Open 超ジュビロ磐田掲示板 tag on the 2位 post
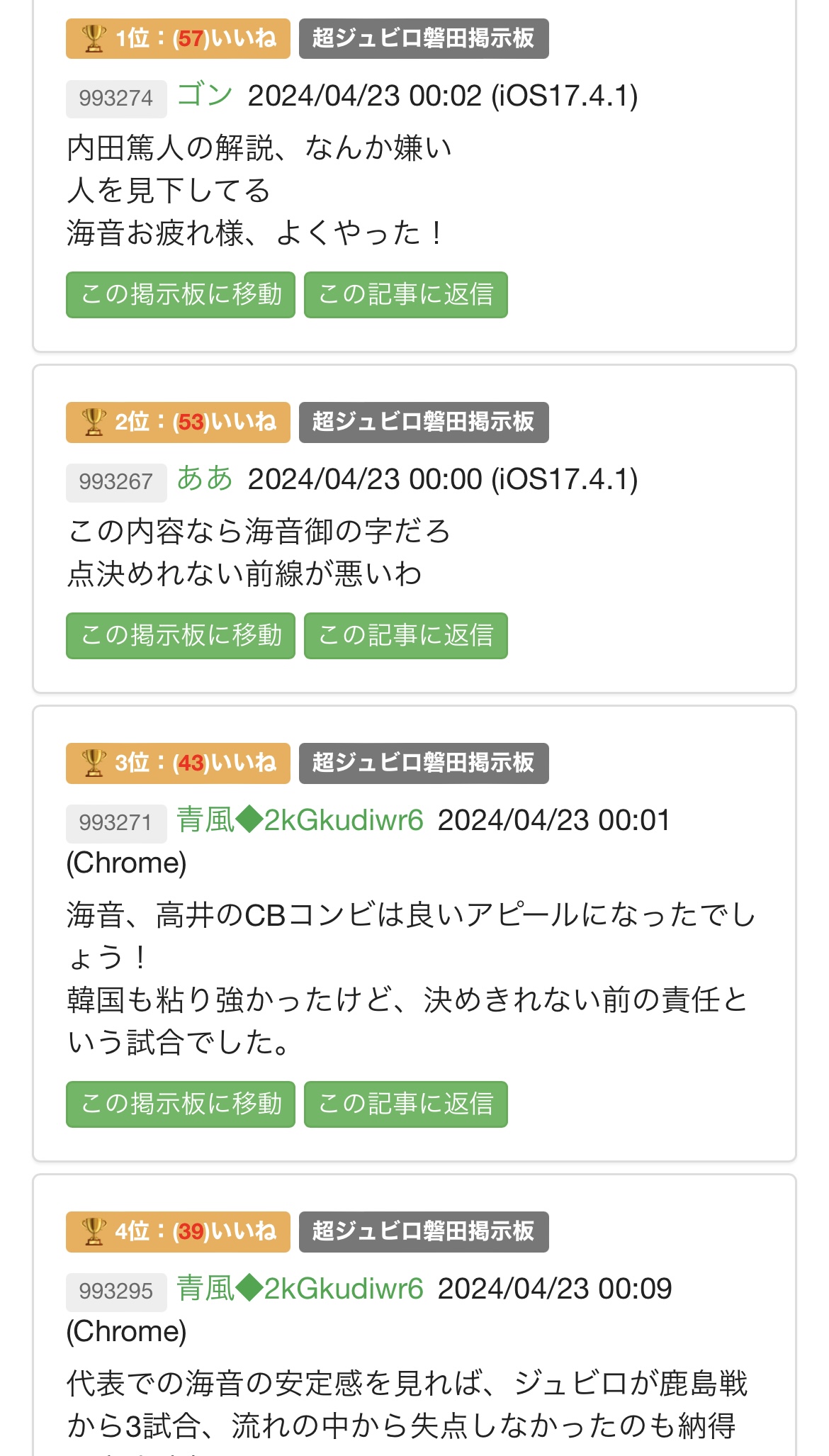The width and height of the screenshot is (829, 1456). click(424, 422)
